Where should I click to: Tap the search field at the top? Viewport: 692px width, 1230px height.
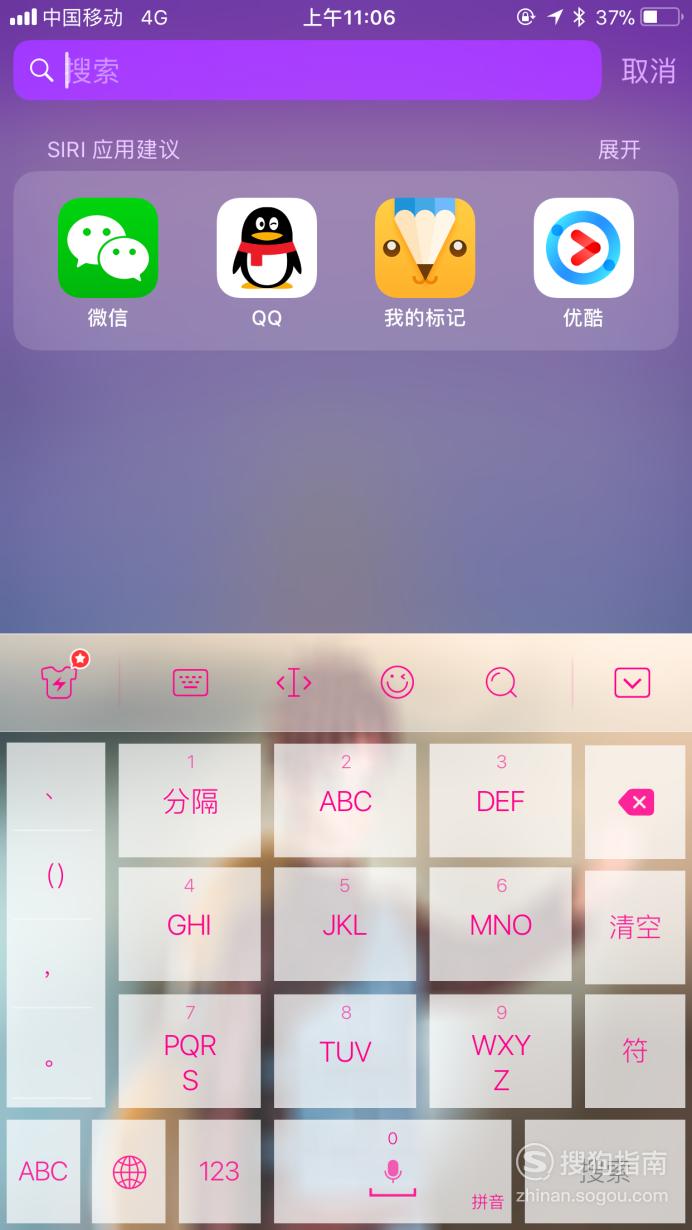click(320, 70)
